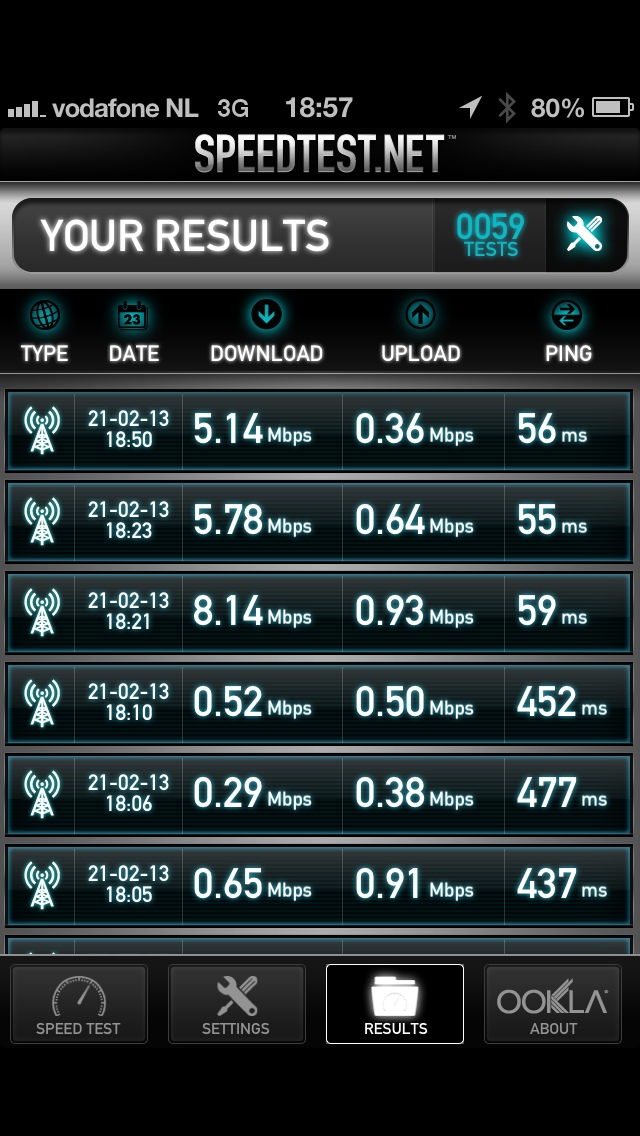This screenshot has height=1136, width=640.
Task: Open the 18:21 result with 8.14 Mbps
Action: coord(319,612)
